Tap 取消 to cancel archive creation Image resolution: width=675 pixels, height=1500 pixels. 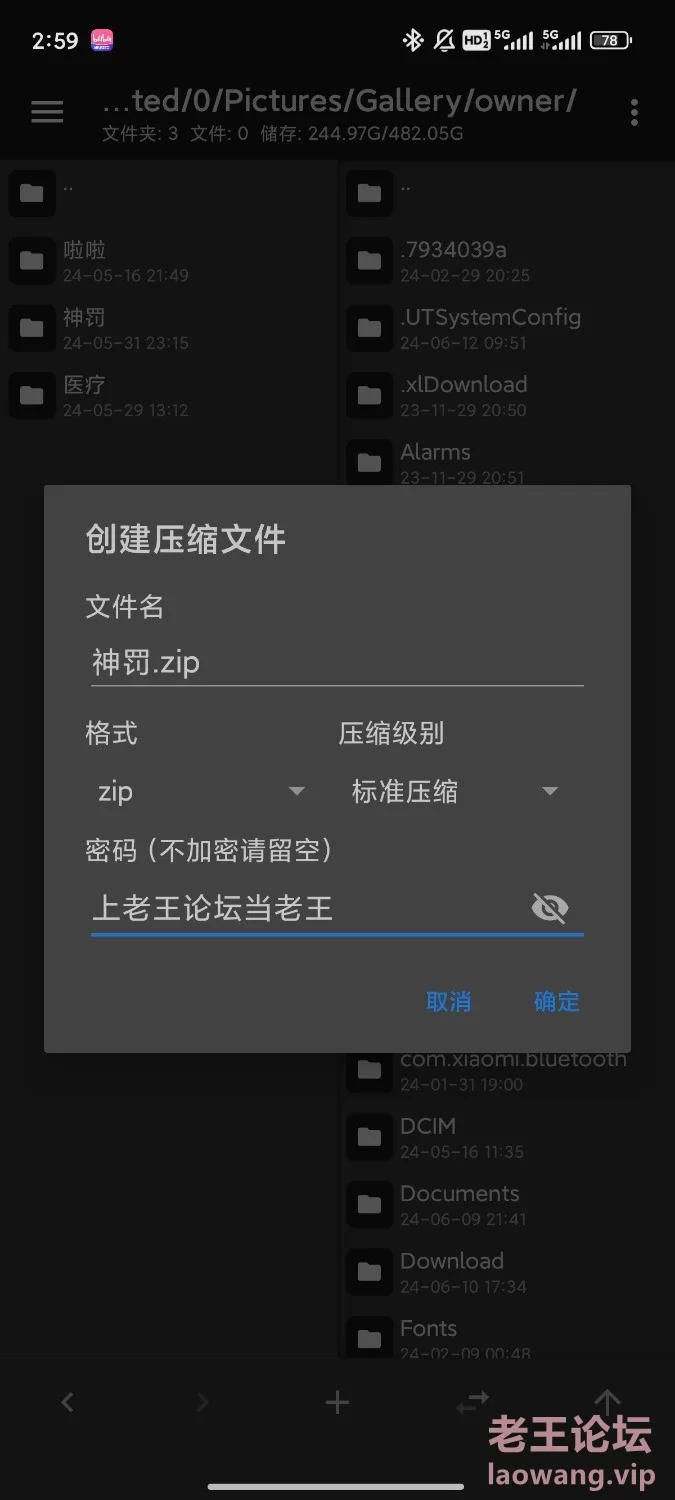coord(448,1002)
